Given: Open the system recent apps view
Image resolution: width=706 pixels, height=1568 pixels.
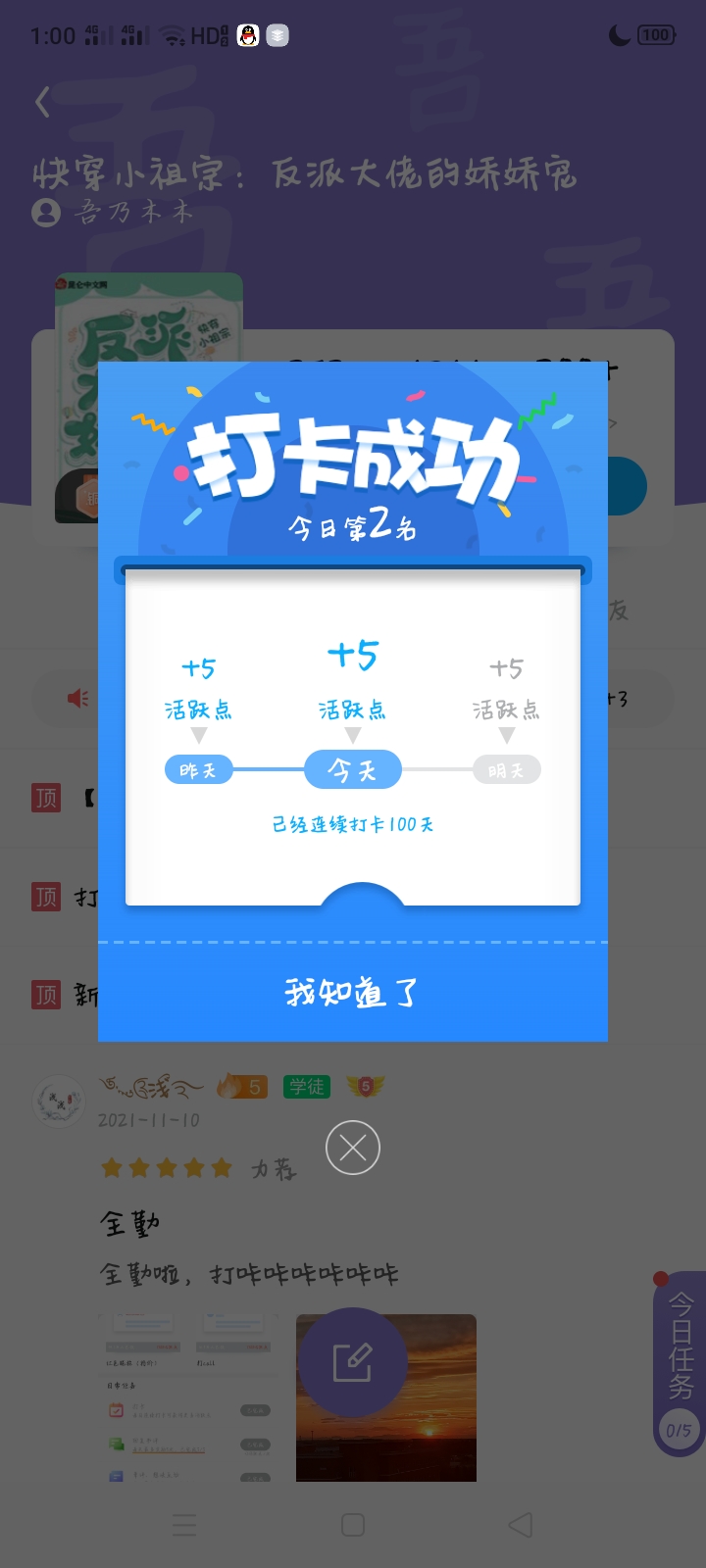Looking at the screenshot, I should point(184,1524).
